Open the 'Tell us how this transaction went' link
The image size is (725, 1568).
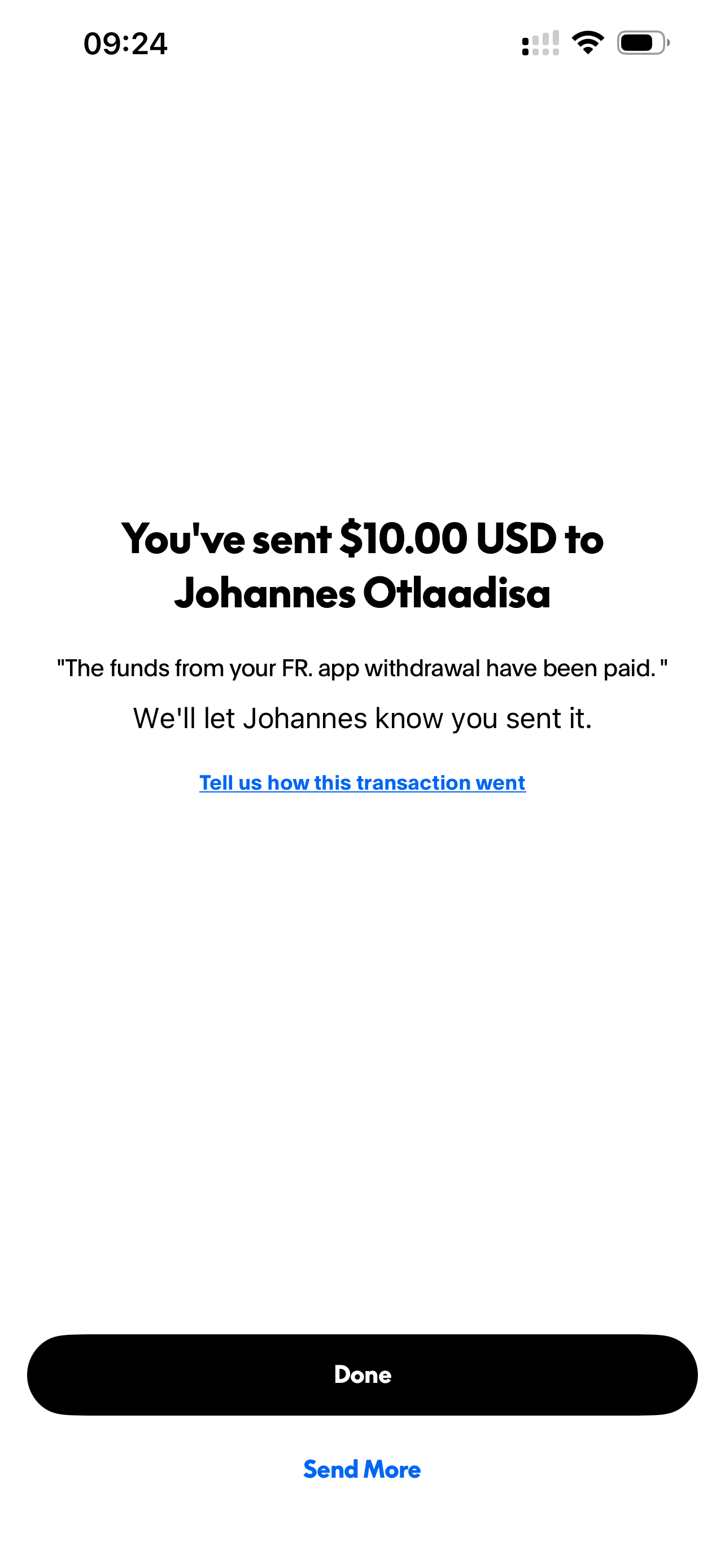point(362,782)
